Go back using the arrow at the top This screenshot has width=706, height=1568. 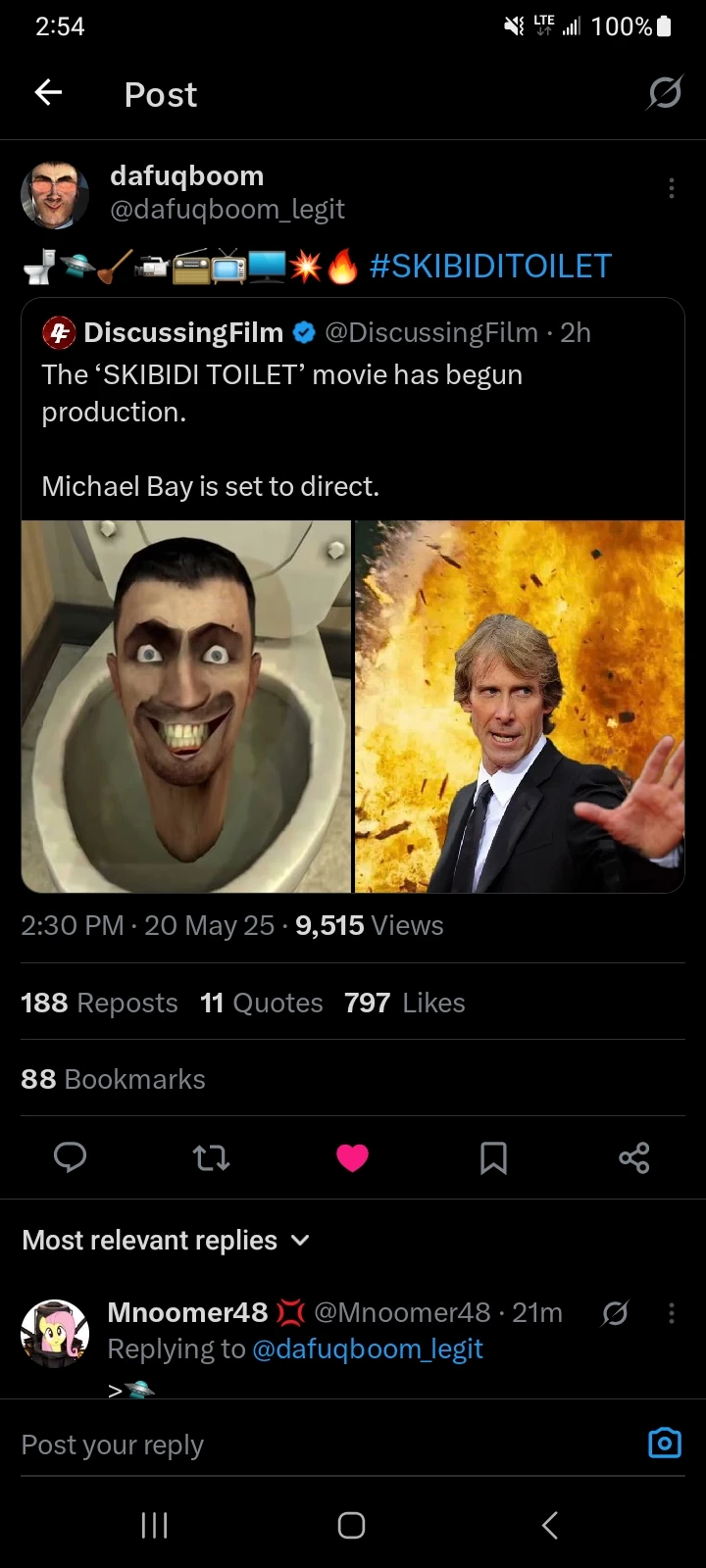[x=47, y=91]
